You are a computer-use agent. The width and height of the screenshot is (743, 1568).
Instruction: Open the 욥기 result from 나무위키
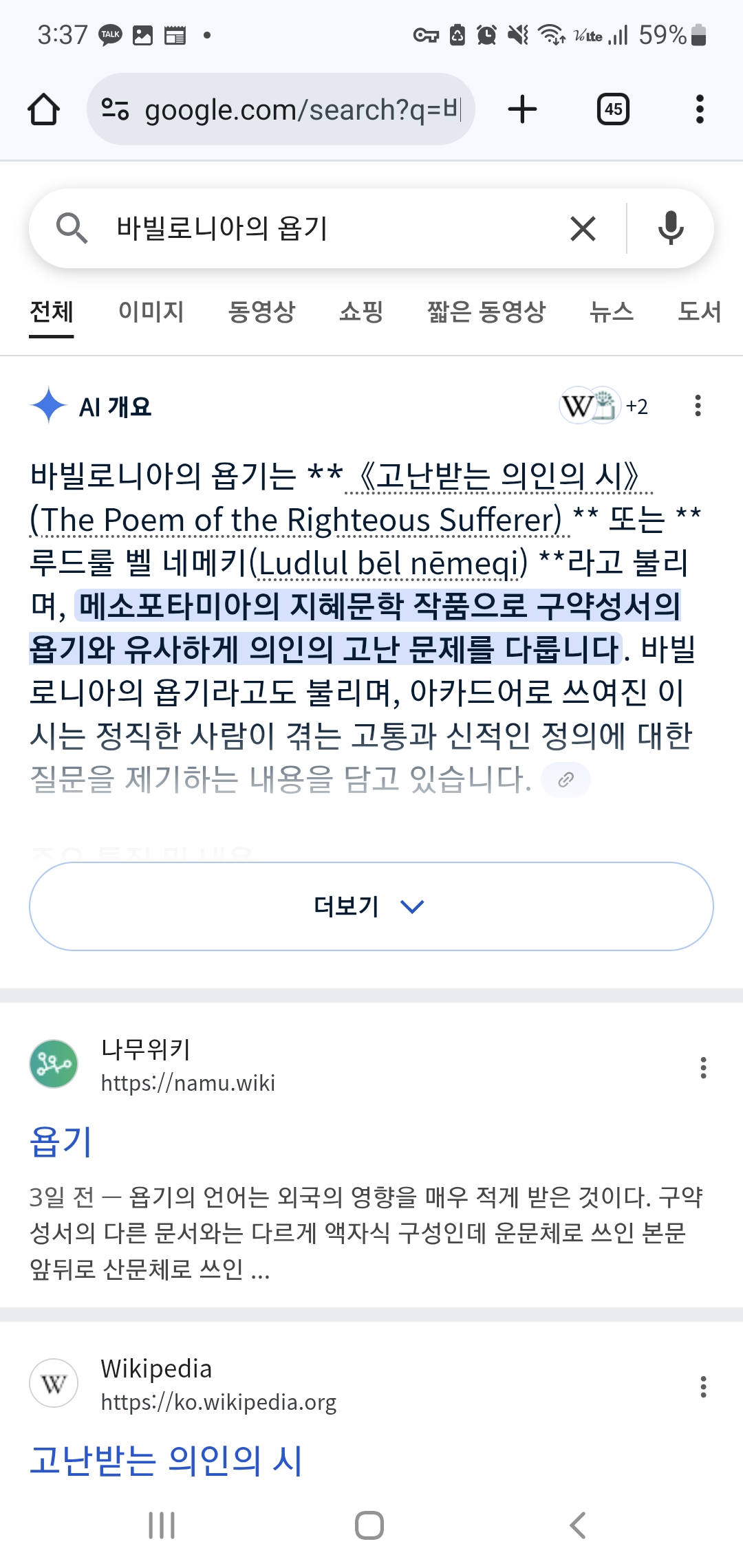coord(61,1142)
